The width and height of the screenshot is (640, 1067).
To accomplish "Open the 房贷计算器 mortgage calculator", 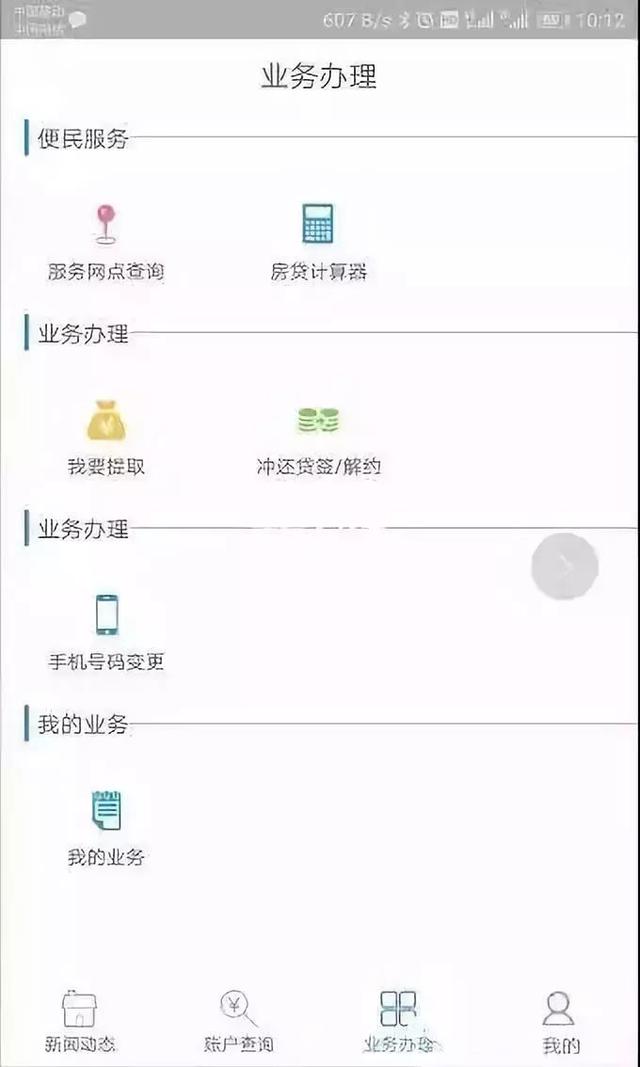I will pyautogui.click(x=318, y=241).
